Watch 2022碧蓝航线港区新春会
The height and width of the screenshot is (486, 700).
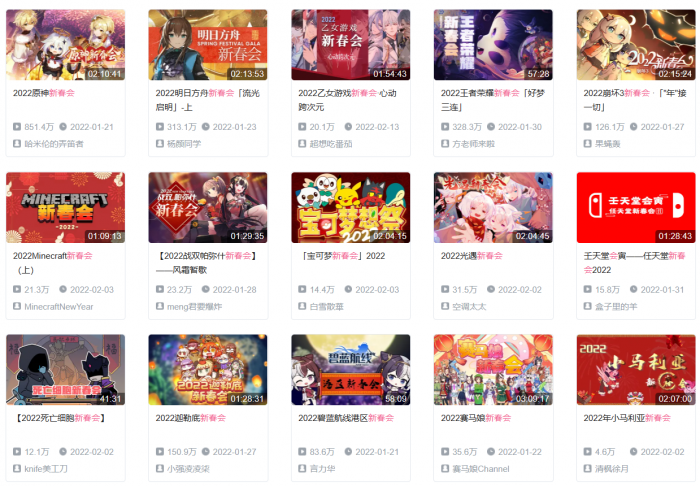click(350, 369)
